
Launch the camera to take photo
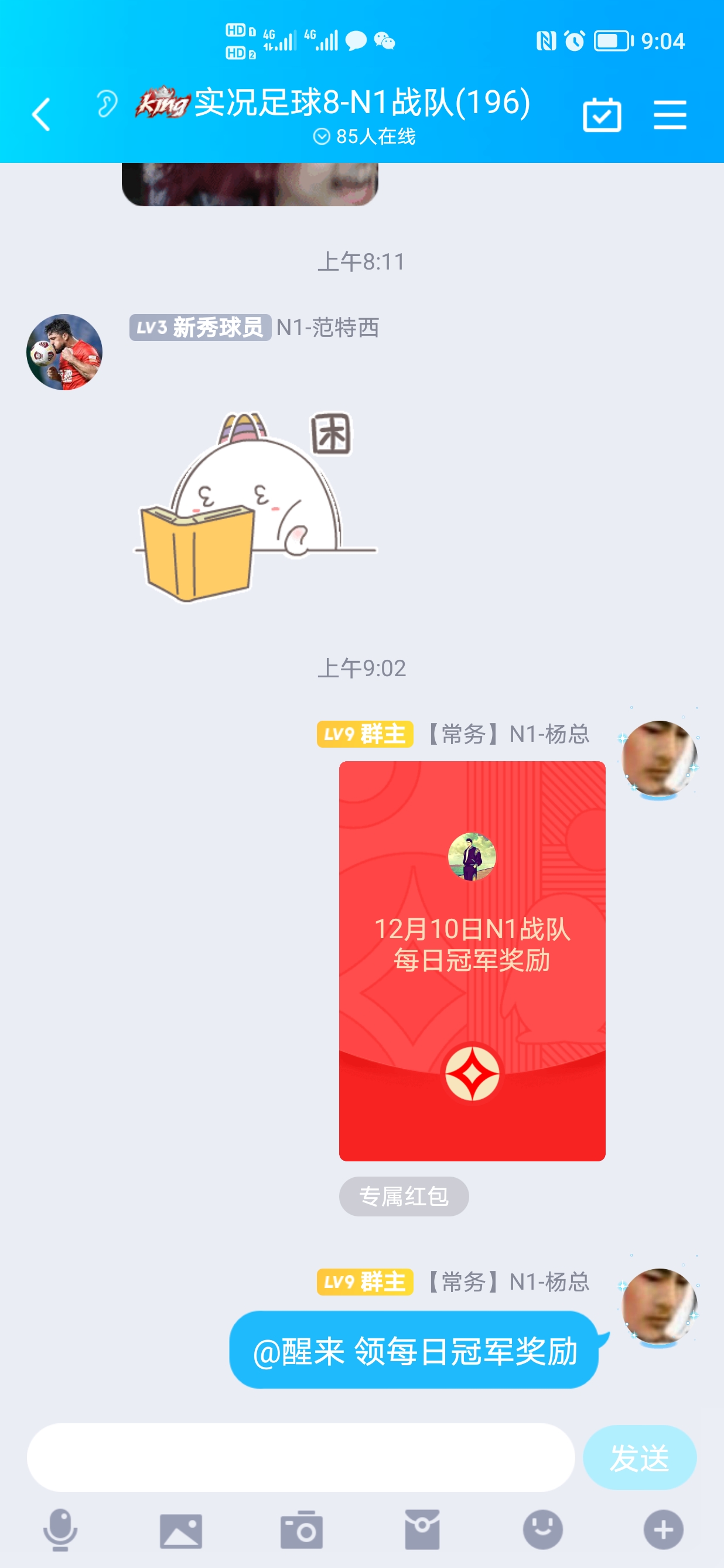pyautogui.click(x=301, y=1530)
